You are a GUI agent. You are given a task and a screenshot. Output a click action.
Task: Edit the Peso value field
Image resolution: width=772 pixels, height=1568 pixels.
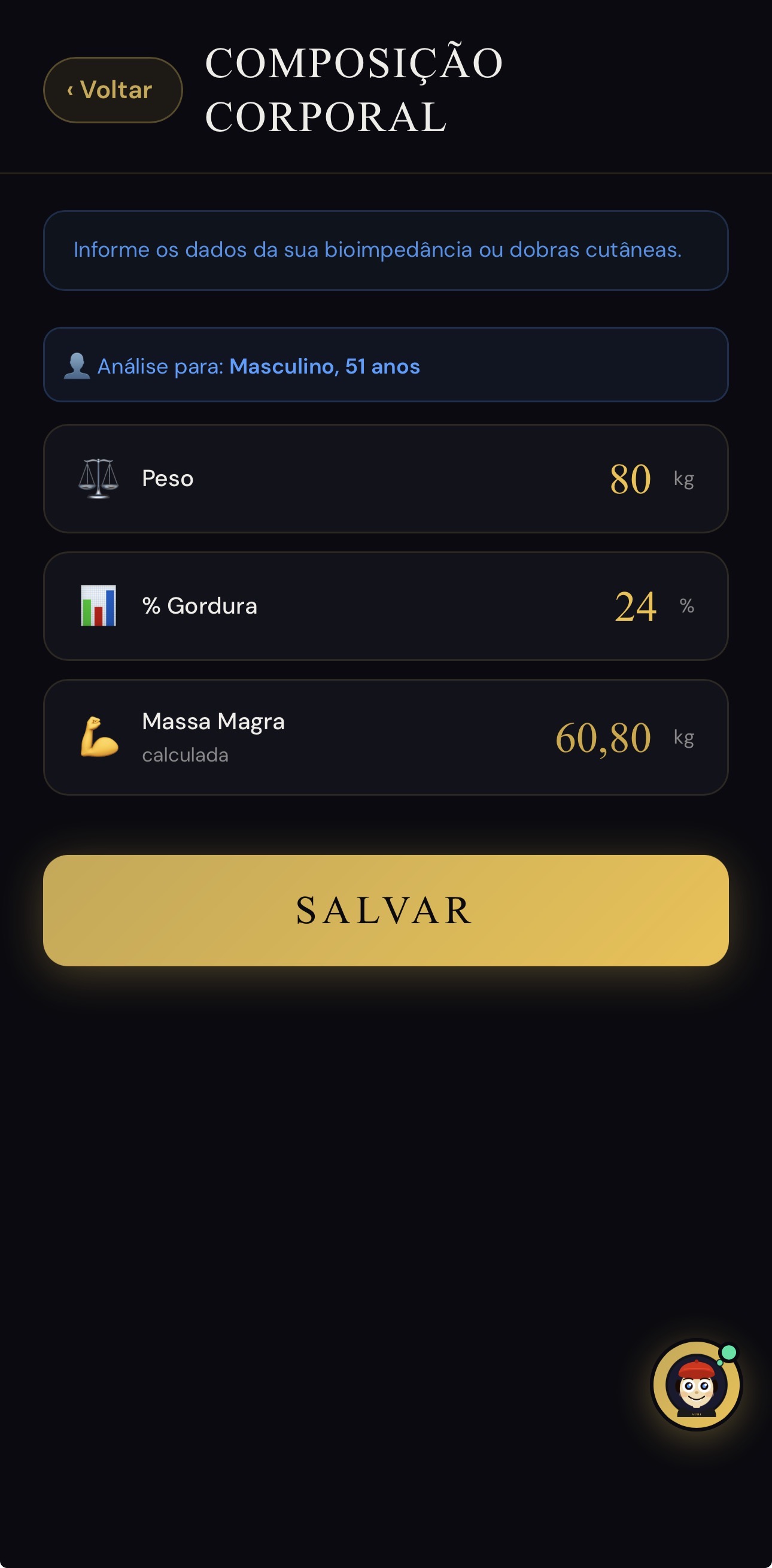point(630,478)
